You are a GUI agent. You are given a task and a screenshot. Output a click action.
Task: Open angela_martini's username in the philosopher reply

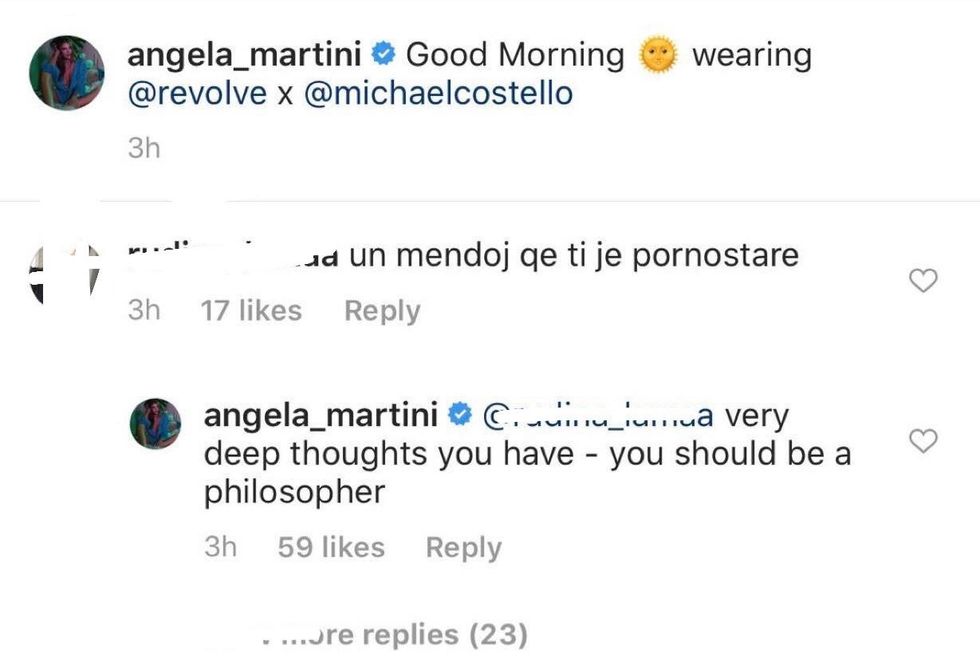321,414
